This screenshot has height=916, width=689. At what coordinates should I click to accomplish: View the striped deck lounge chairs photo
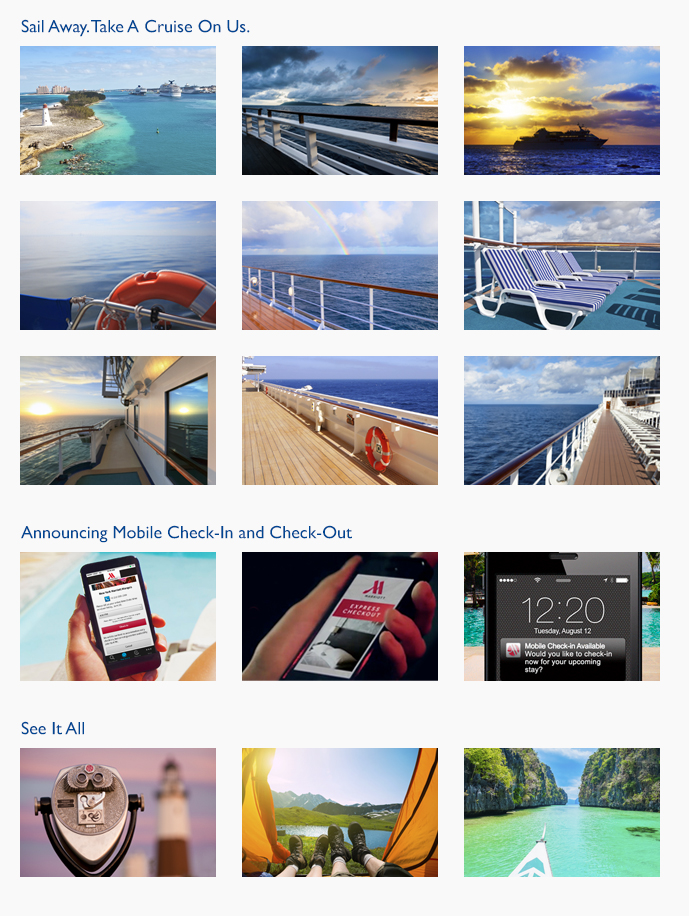coord(561,265)
